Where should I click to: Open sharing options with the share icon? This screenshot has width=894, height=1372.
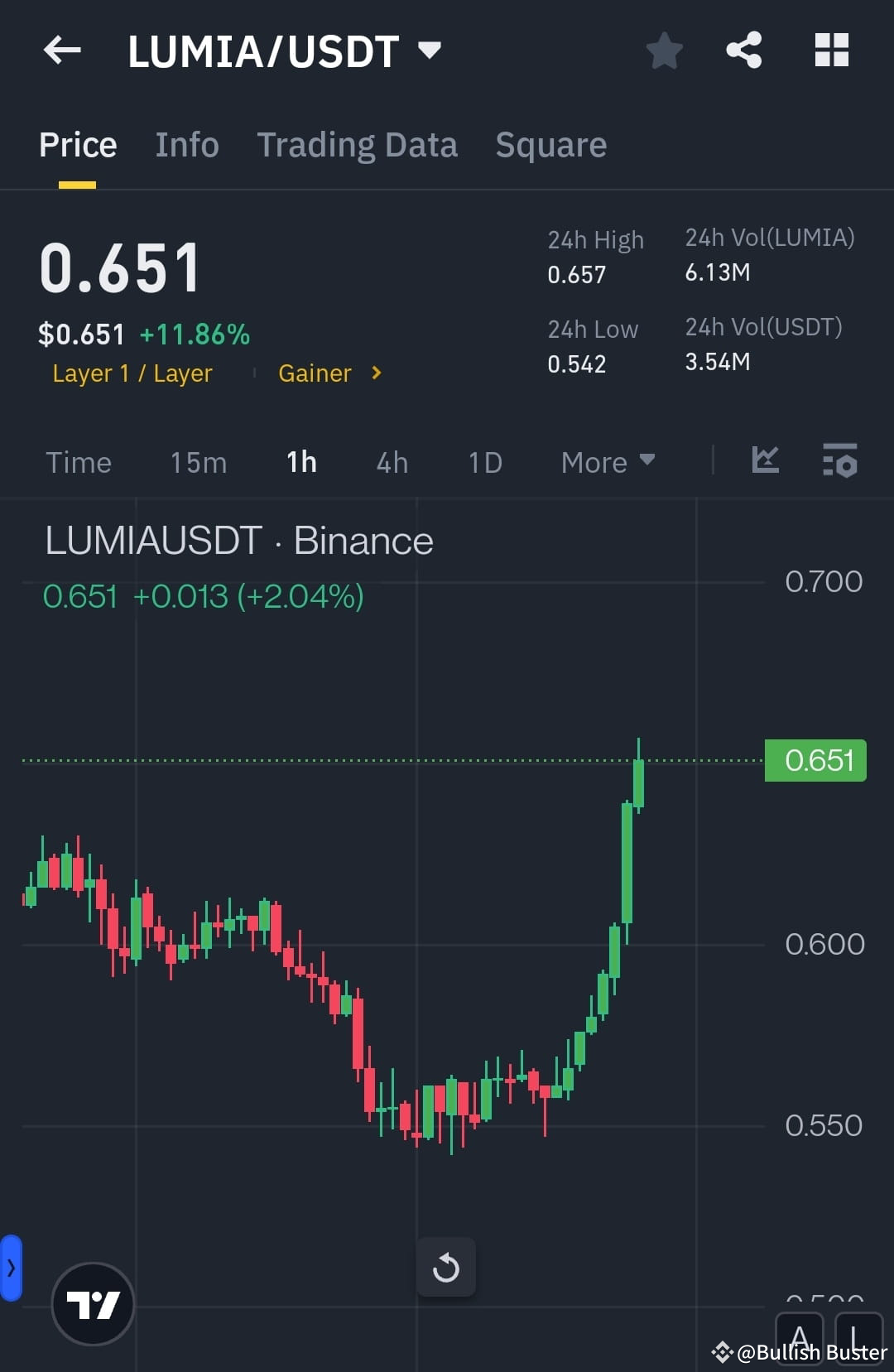pos(743,51)
